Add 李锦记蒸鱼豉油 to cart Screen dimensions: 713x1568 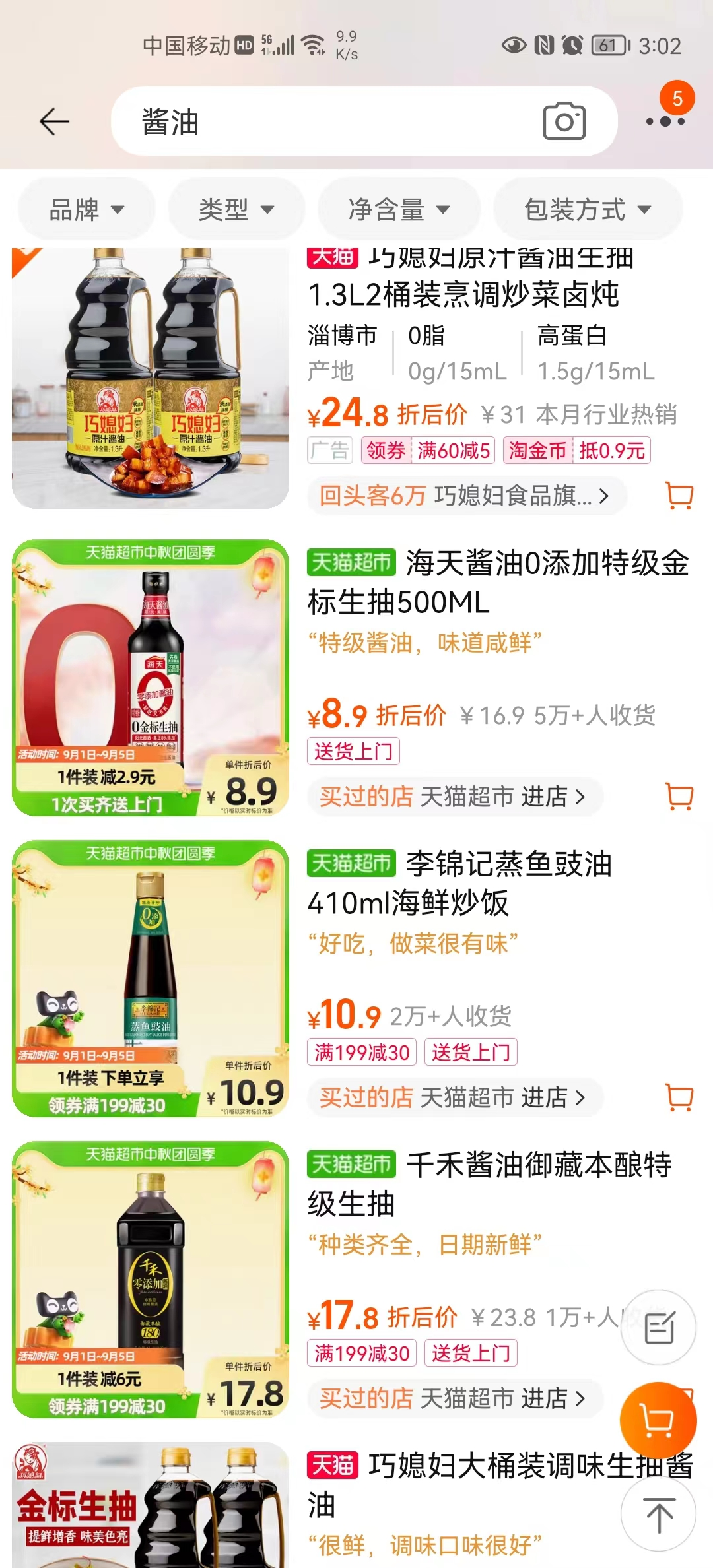[679, 1097]
